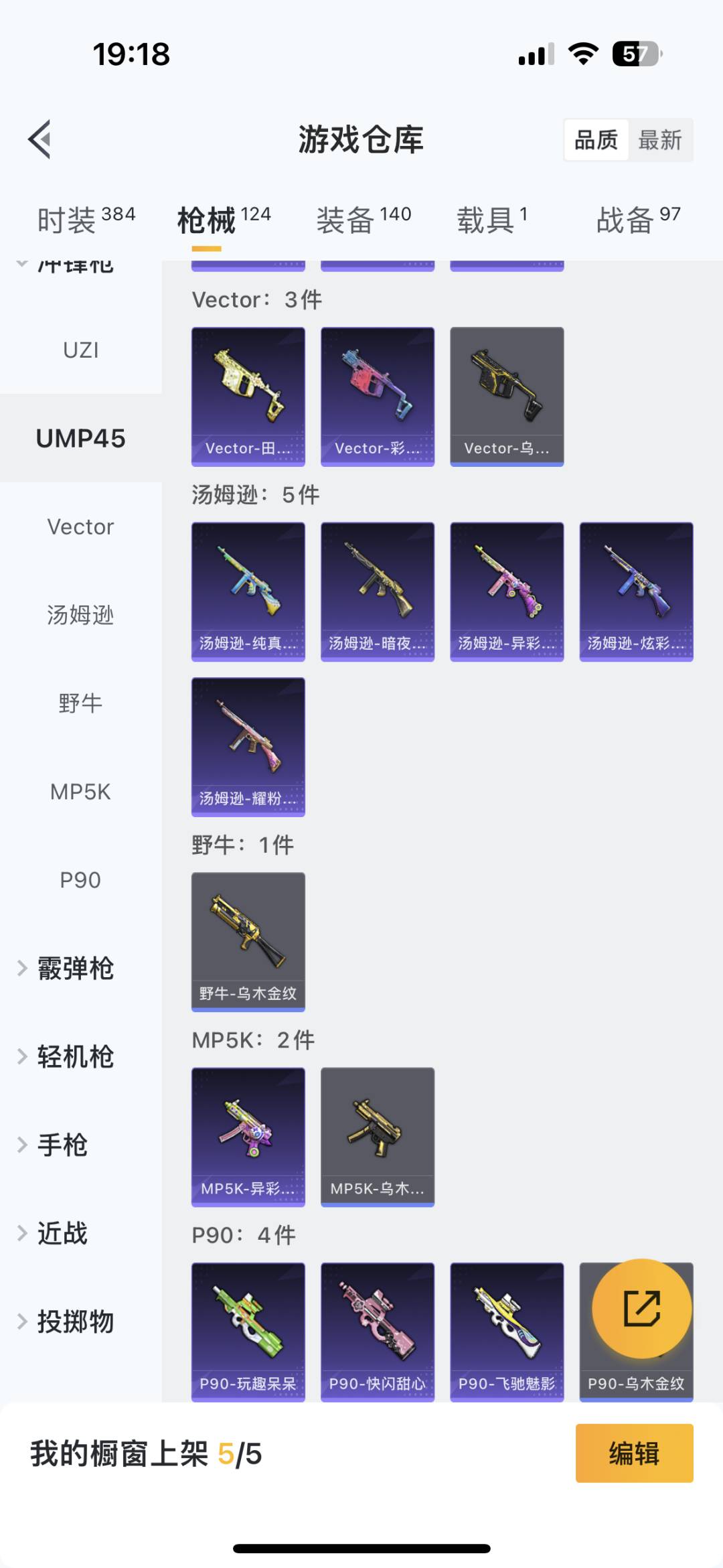Open the 汤姆逊-耀粉 skin tile

click(x=248, y=746)
